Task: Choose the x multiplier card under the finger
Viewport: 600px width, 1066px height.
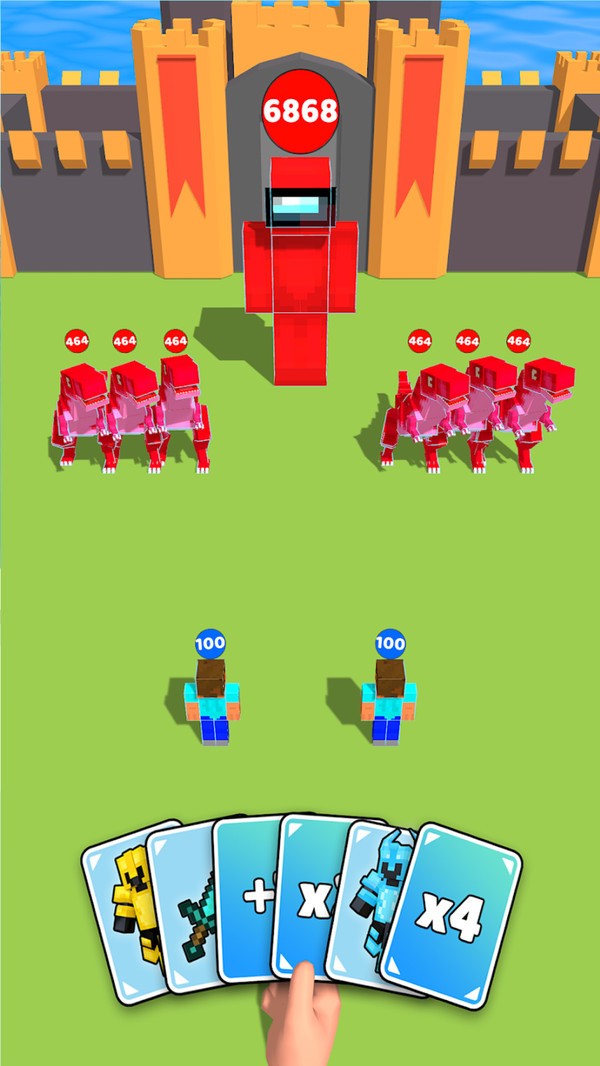Action: coord(312,895)
